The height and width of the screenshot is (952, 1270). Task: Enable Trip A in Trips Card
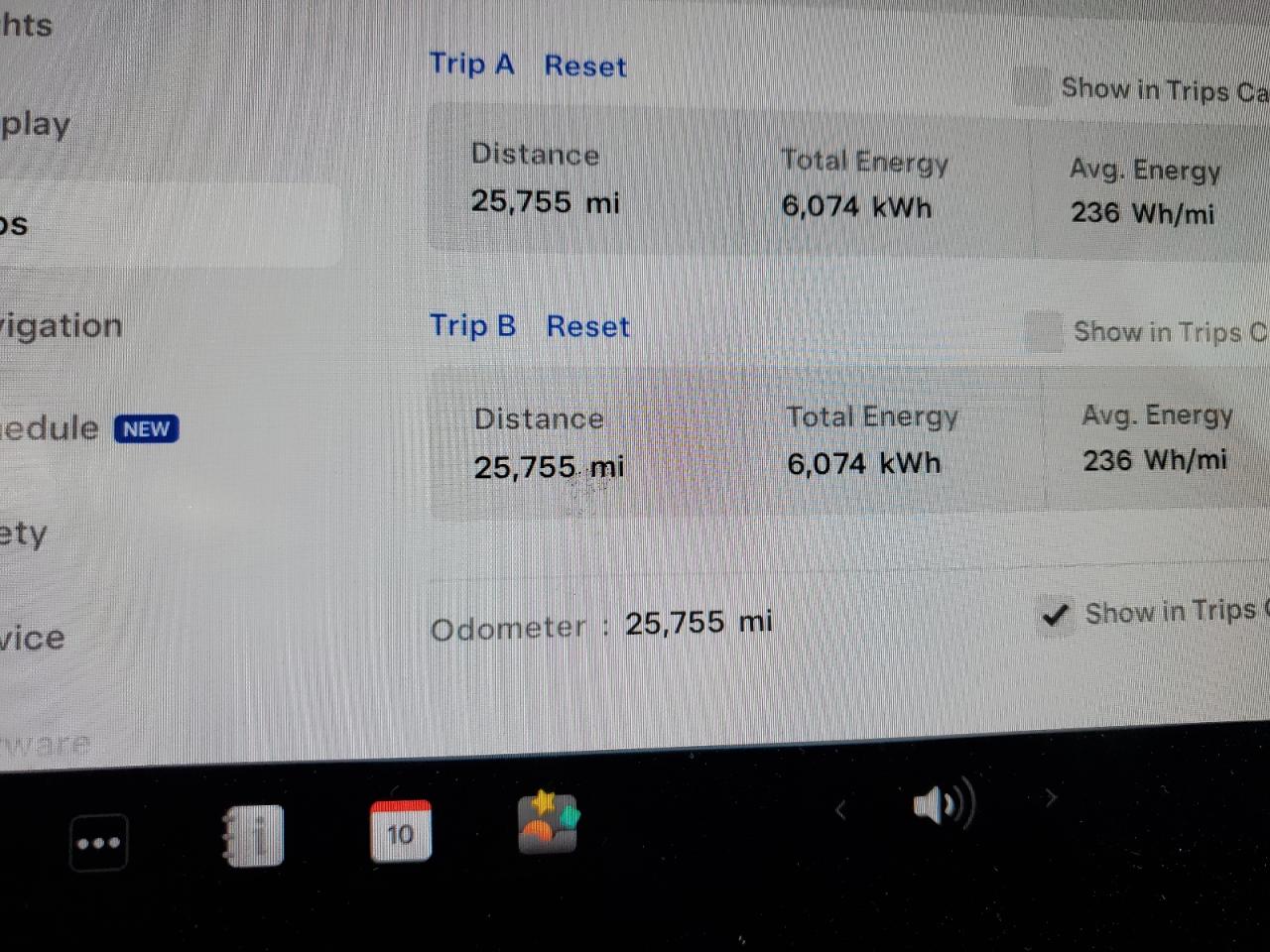(x=1031, y=87)
